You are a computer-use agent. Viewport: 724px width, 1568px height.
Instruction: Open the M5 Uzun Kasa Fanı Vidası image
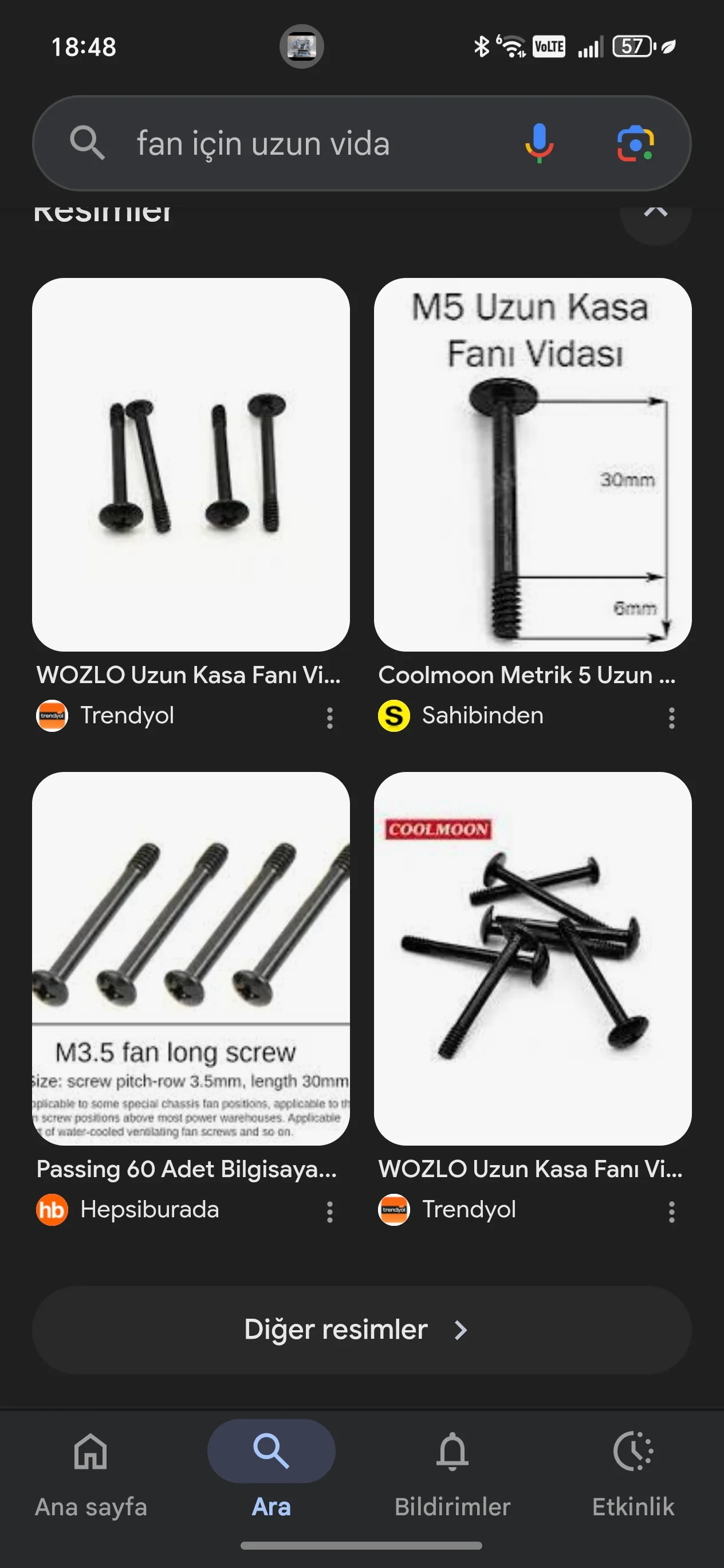pos(532,464)
